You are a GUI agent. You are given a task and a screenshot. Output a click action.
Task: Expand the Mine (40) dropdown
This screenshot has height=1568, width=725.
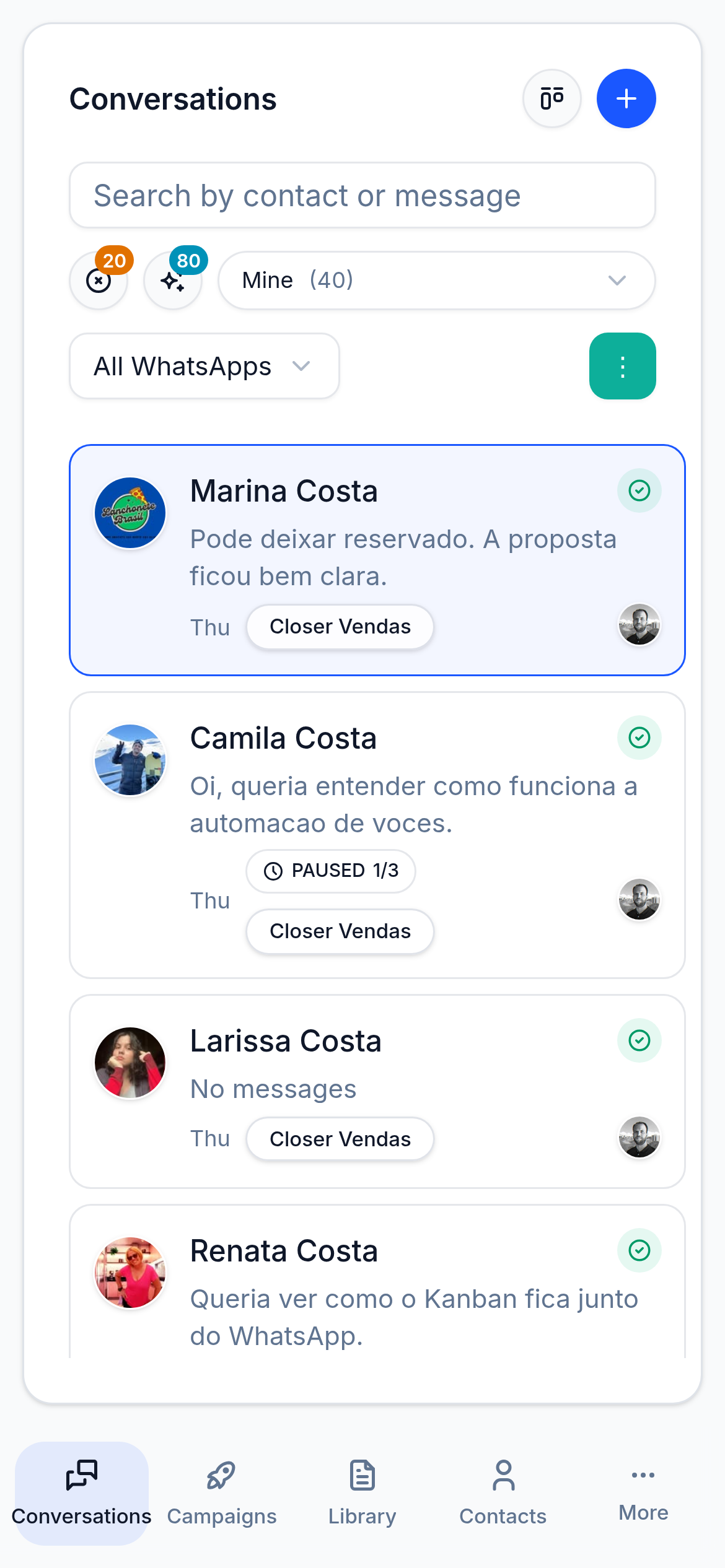[436, 281]
